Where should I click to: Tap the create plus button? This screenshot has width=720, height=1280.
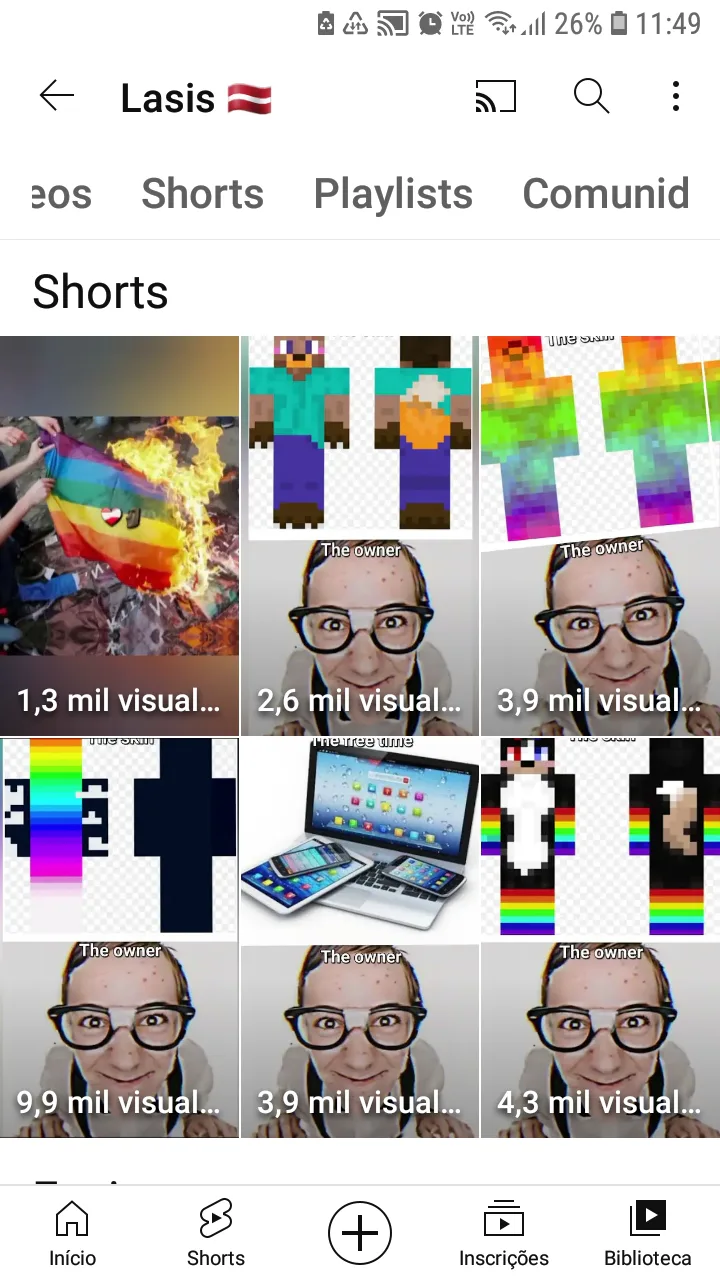(360, 1233)
